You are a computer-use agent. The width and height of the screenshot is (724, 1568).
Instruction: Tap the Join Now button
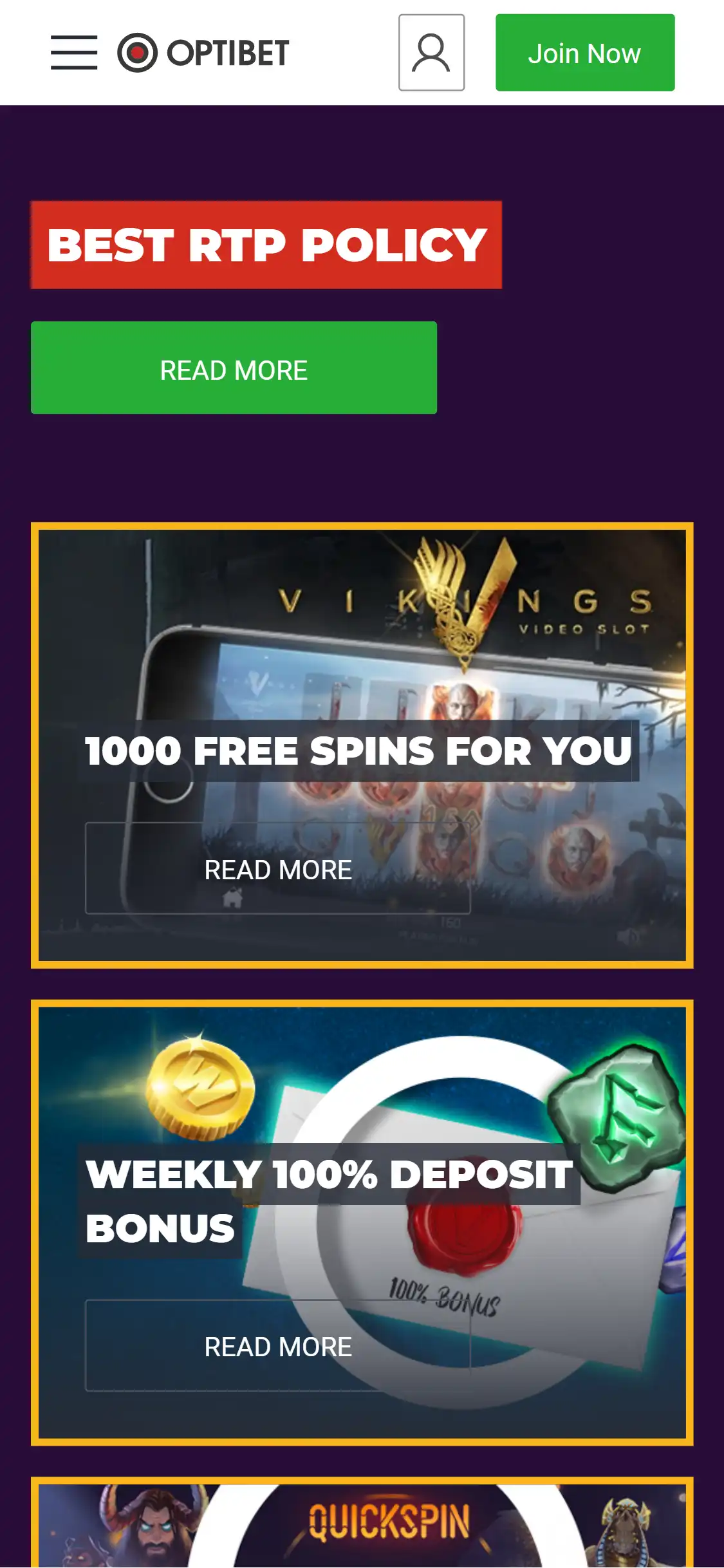[584, 53]
